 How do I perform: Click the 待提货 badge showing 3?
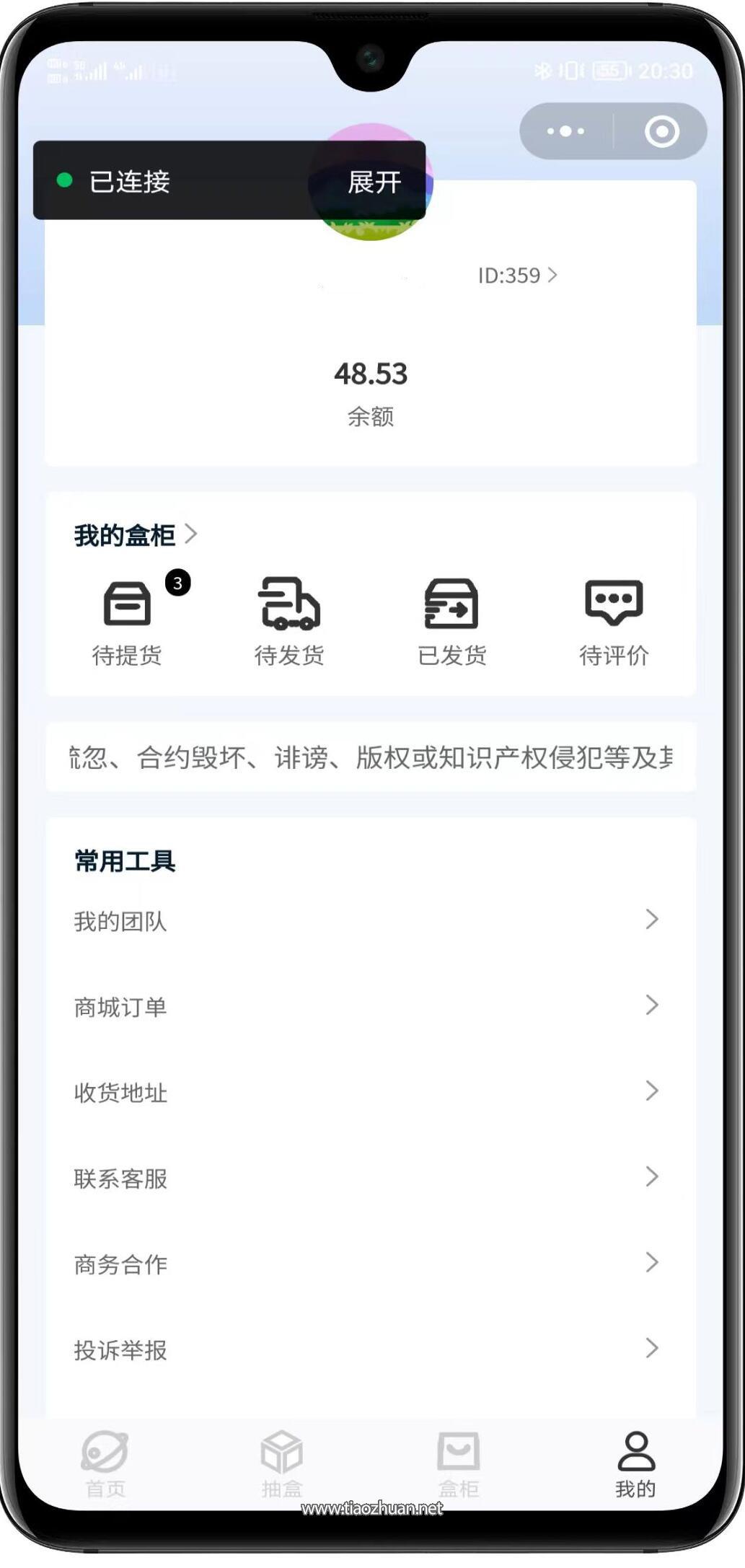click(x=176, y=582)
